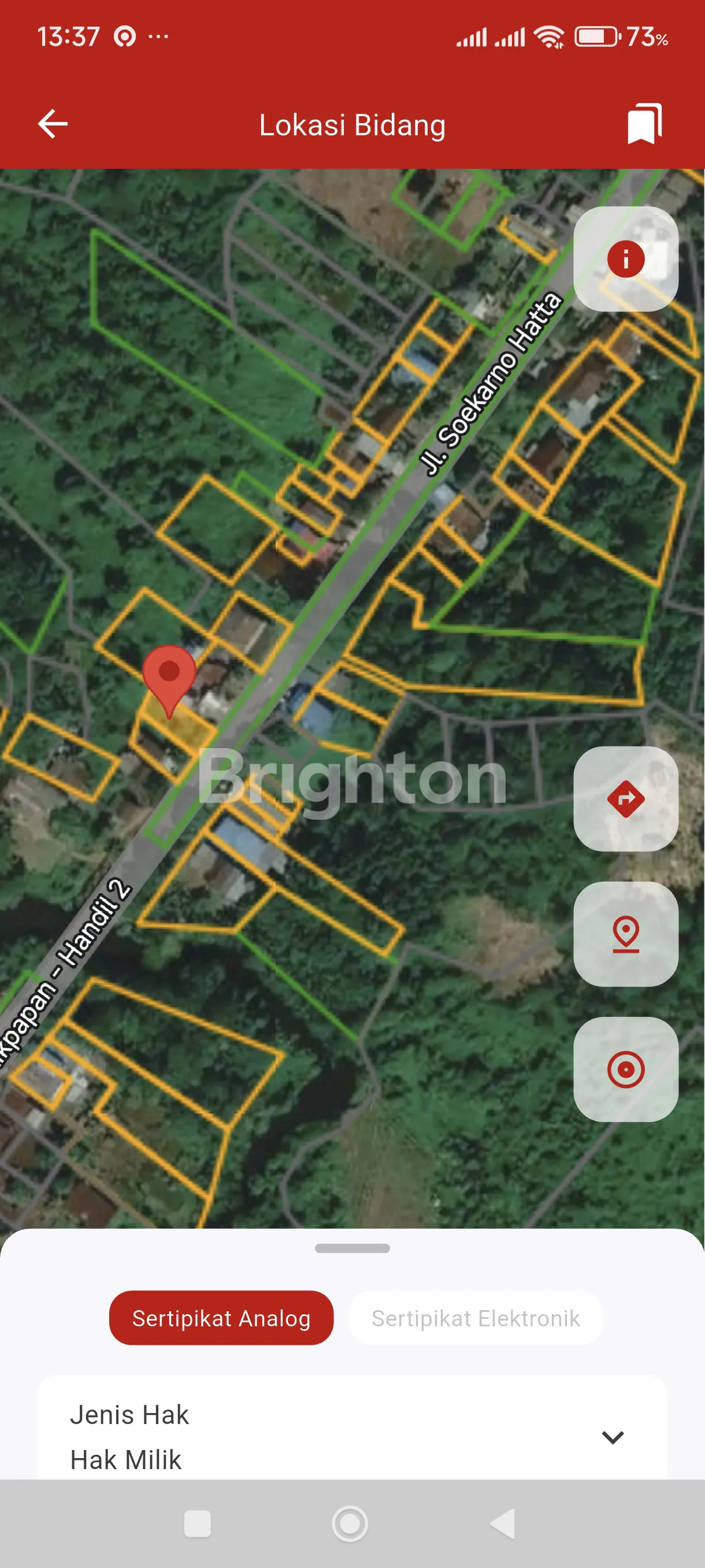Screen dimensions: 705x1568
Task: Go to the phone's home screen
Action: (350, 1524)
